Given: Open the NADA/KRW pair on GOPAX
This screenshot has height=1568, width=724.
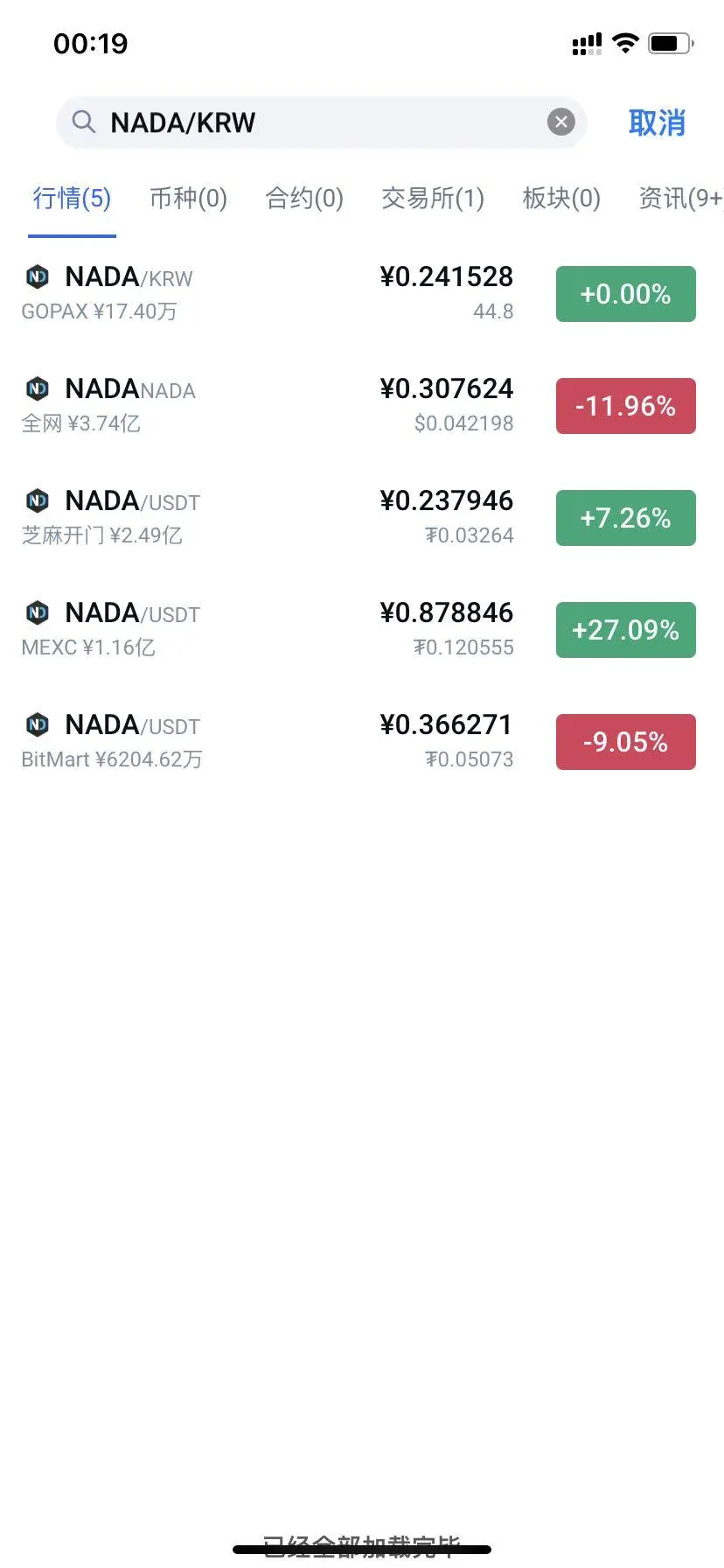Looking at the screenshot, I should [262, 294].
